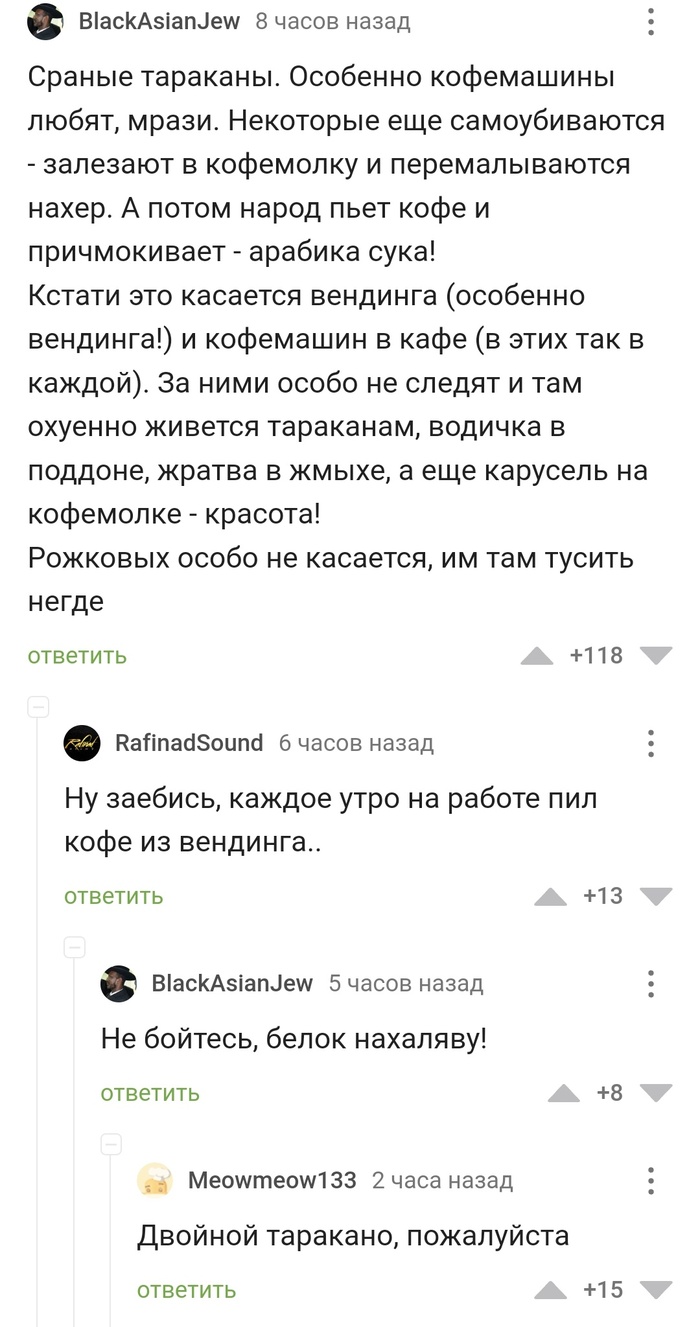Open the overflow menu on Meowmeow133's comment
Screen dimensions: 700x1327
pyautogui.click(x=651, y=1180)
